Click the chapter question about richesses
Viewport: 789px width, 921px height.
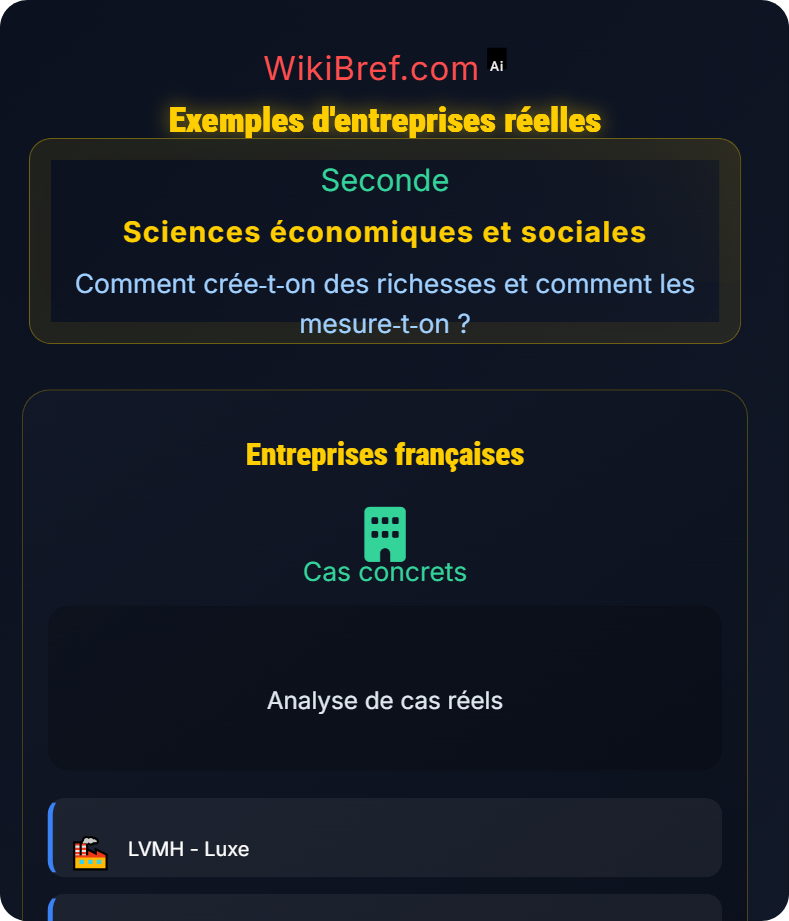click(385, 303)
